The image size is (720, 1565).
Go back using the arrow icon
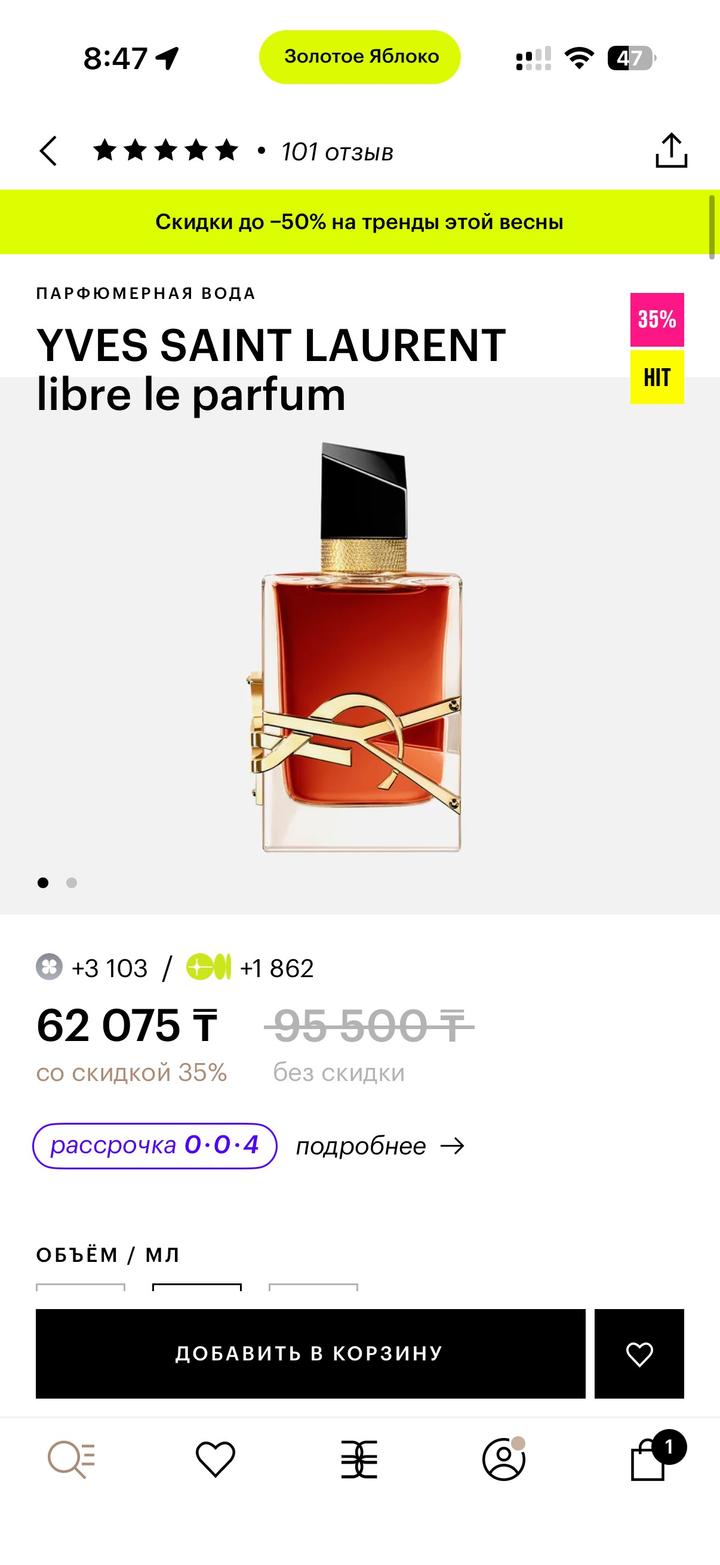[48, 151]
